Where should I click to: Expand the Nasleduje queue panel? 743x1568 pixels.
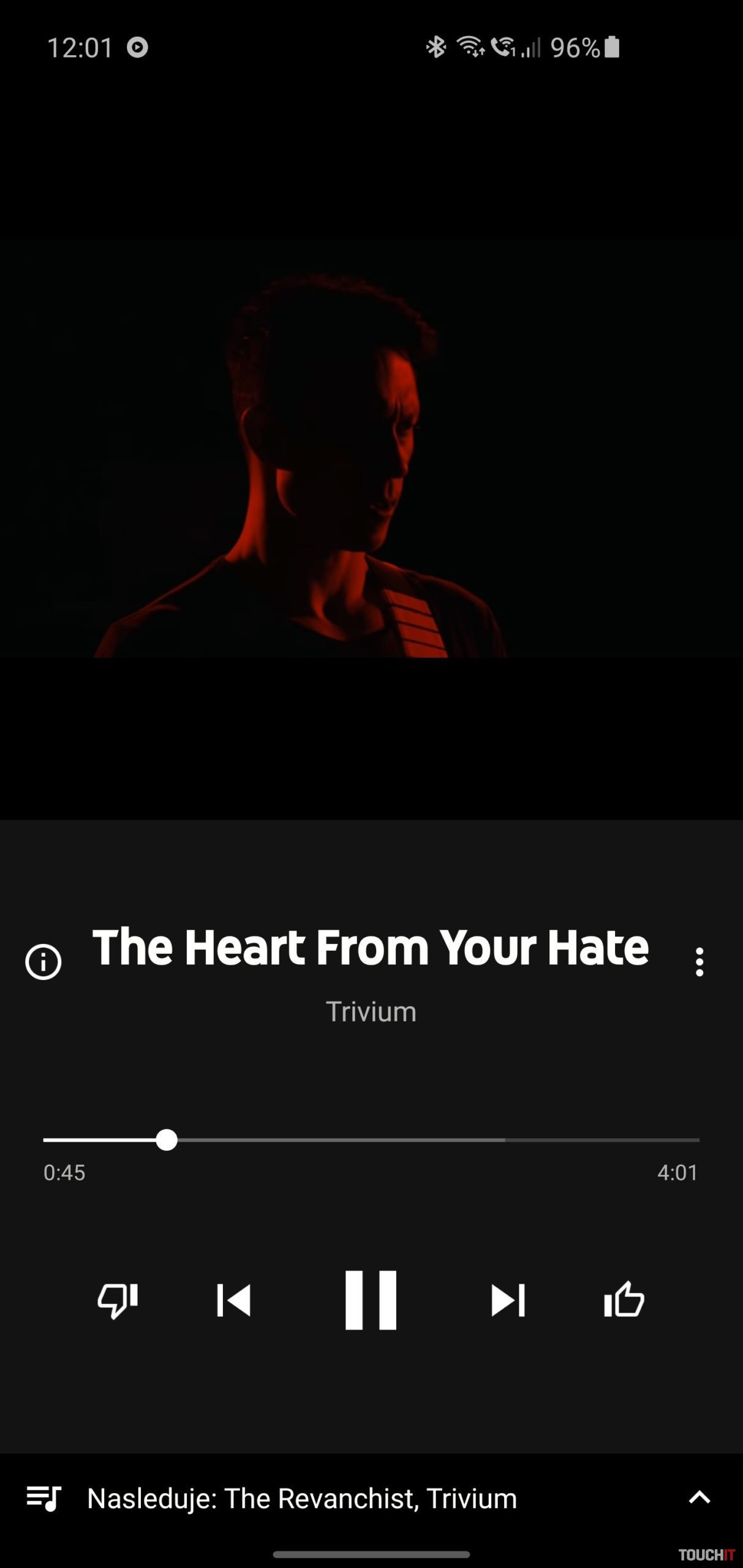coord(699,1498)
